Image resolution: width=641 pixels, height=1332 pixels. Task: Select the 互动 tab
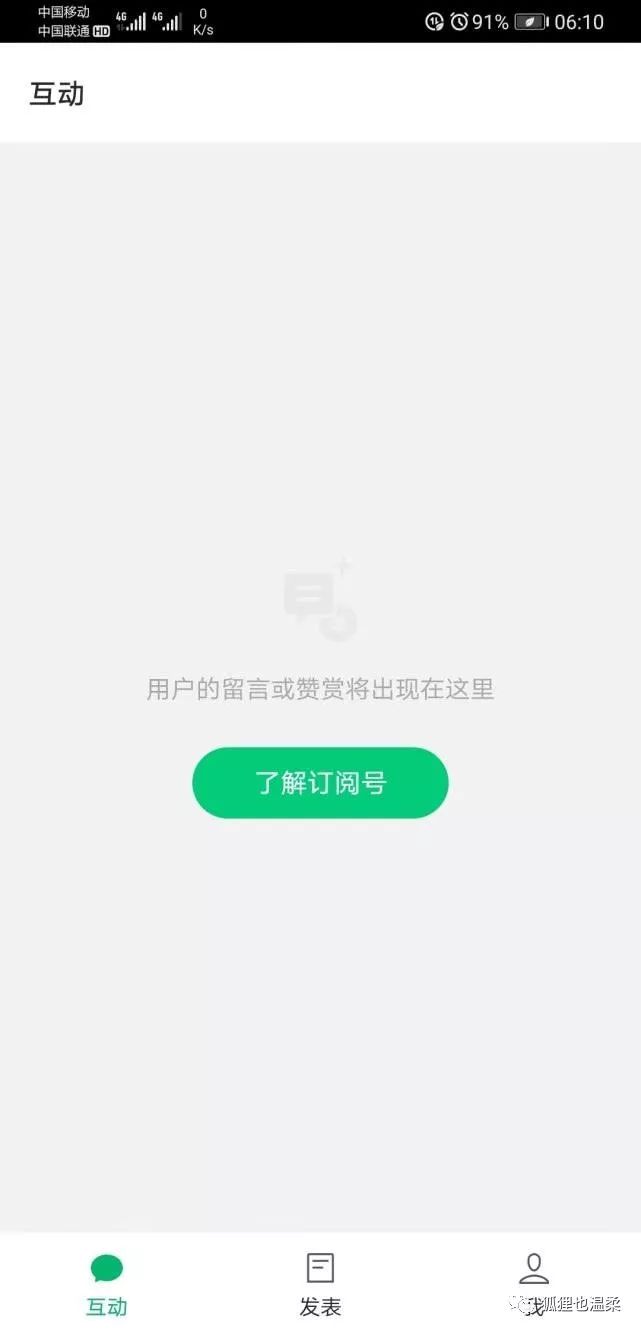[107, 1283]
